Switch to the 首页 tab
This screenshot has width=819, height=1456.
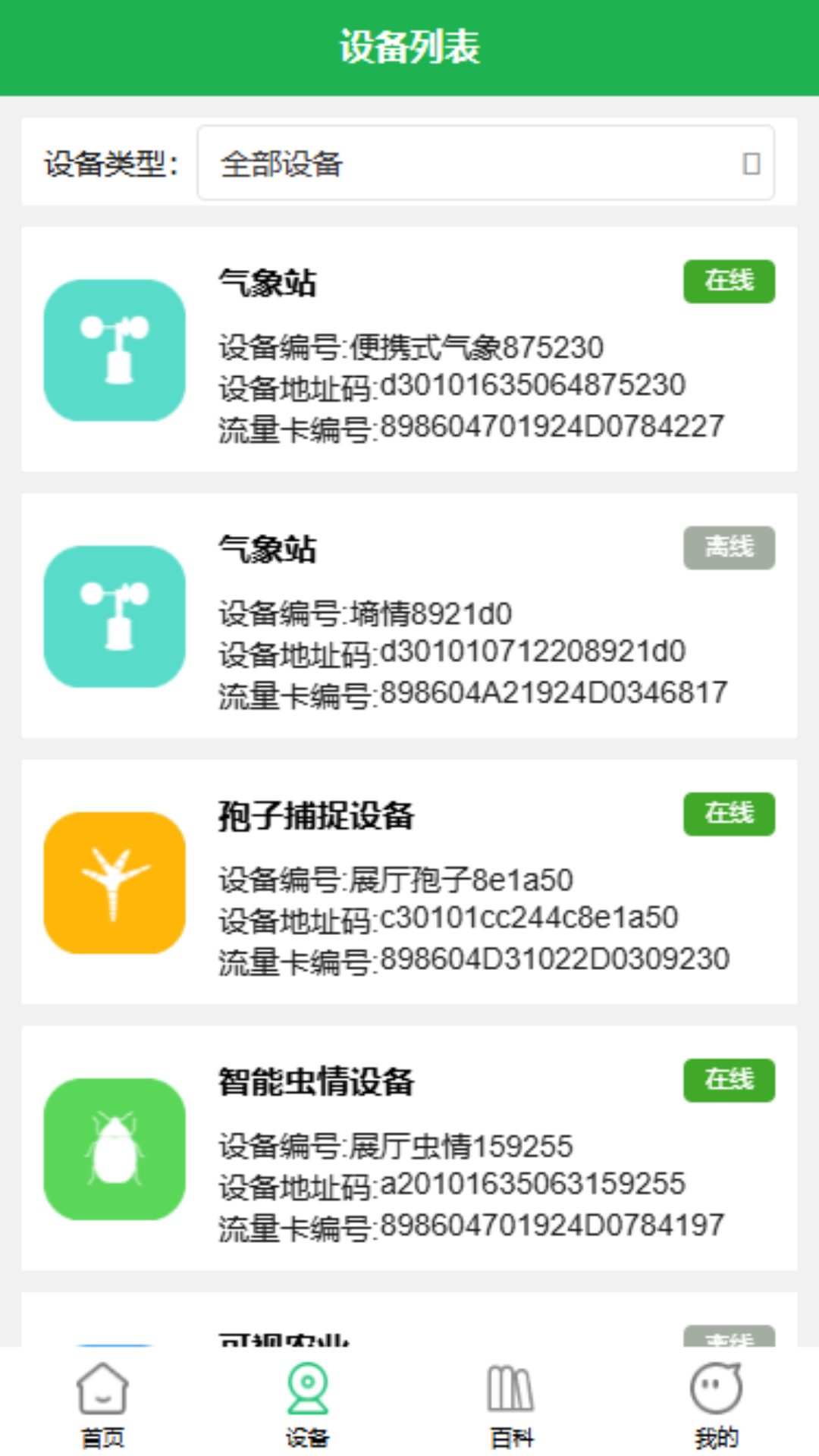pos(102,1403)
